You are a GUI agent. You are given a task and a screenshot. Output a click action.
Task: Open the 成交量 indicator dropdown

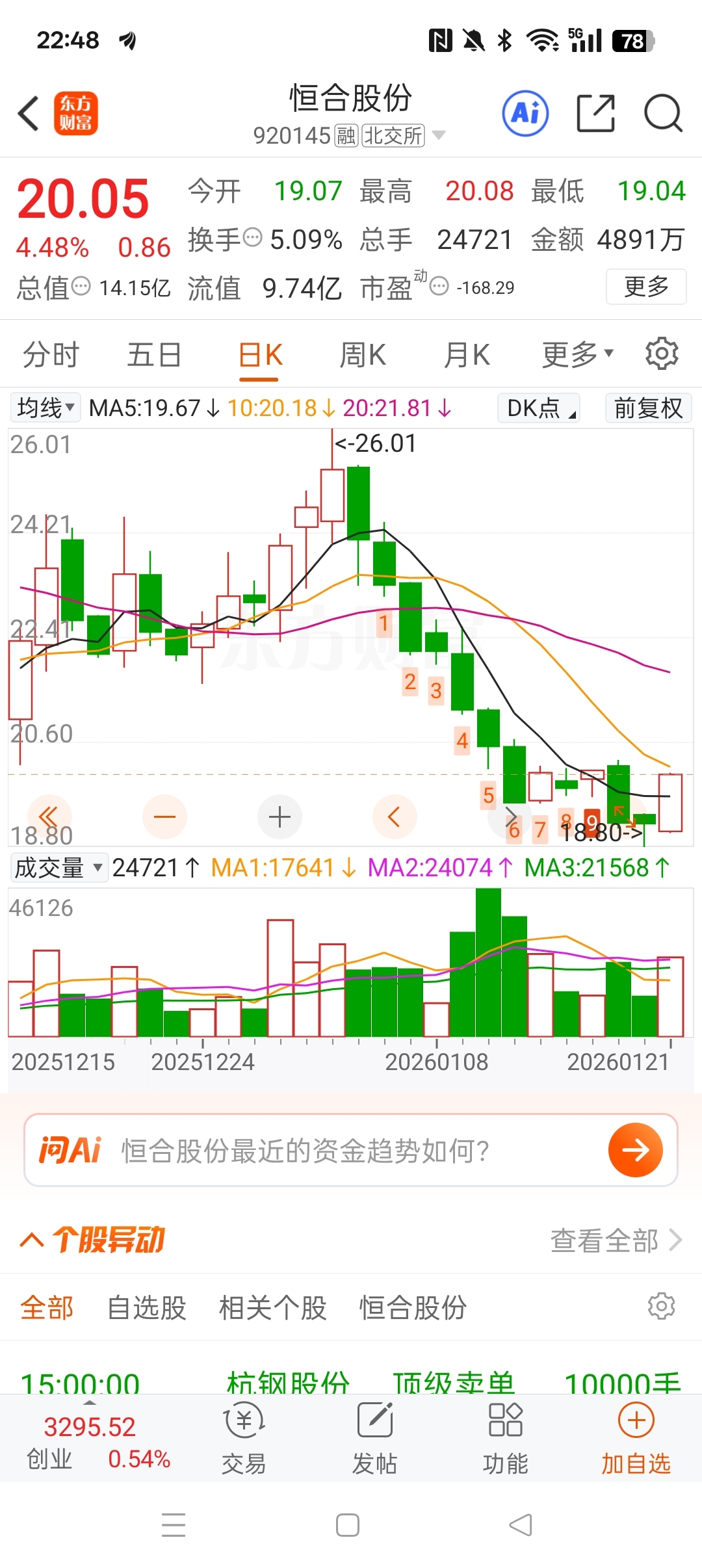pos(58,868)
